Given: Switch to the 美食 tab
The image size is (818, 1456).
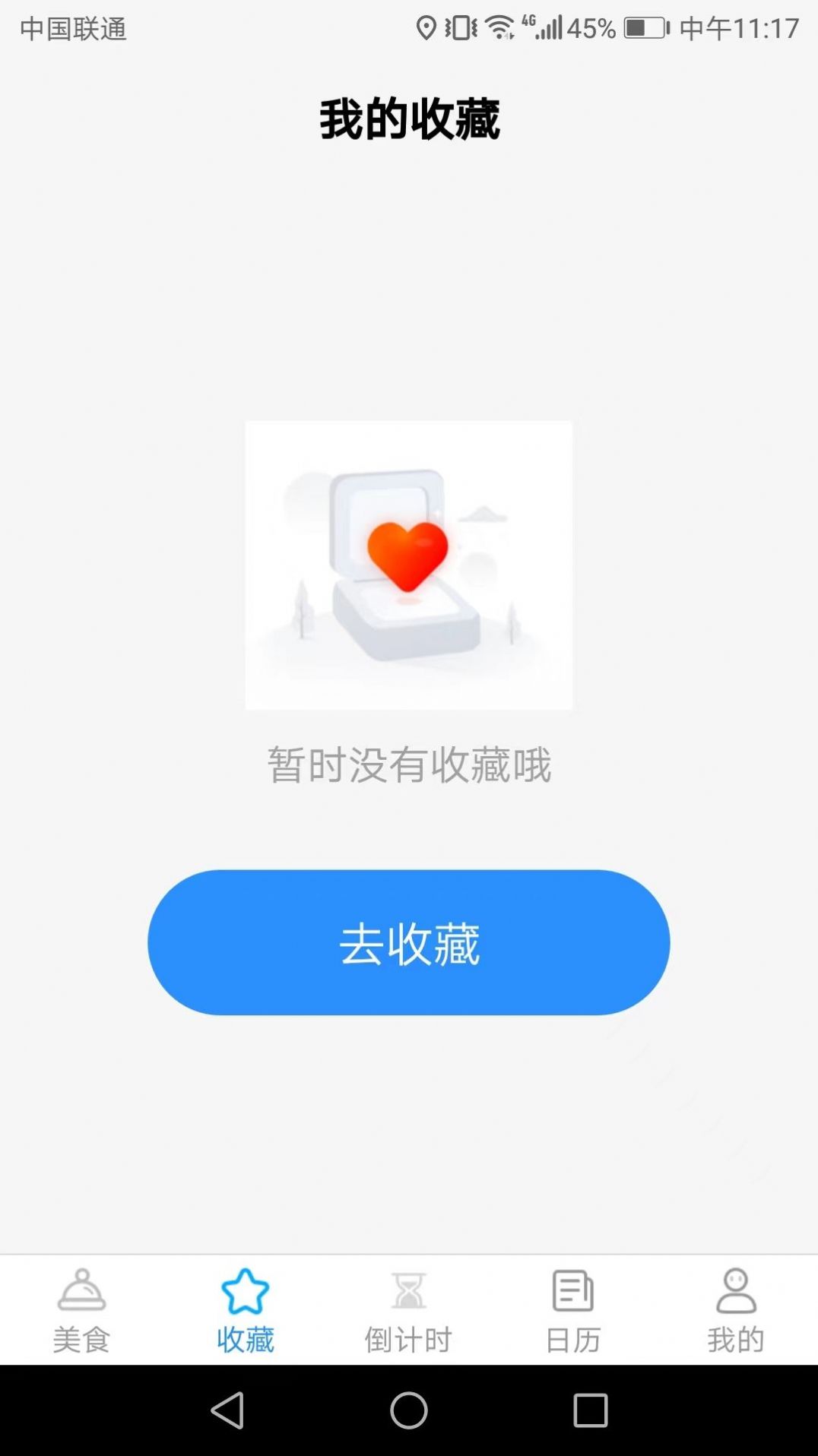Looking at the screenshot, I should point(82,1311).
